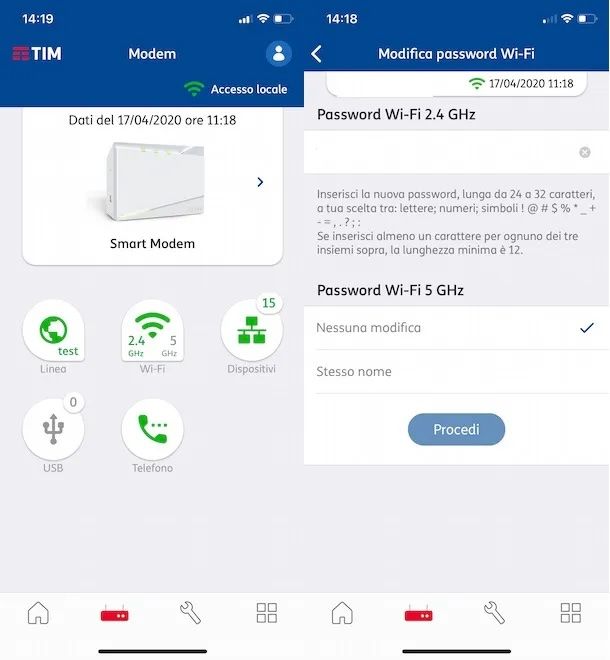
Task: Tap the Procedi button
Action: [x=456, y=430]
